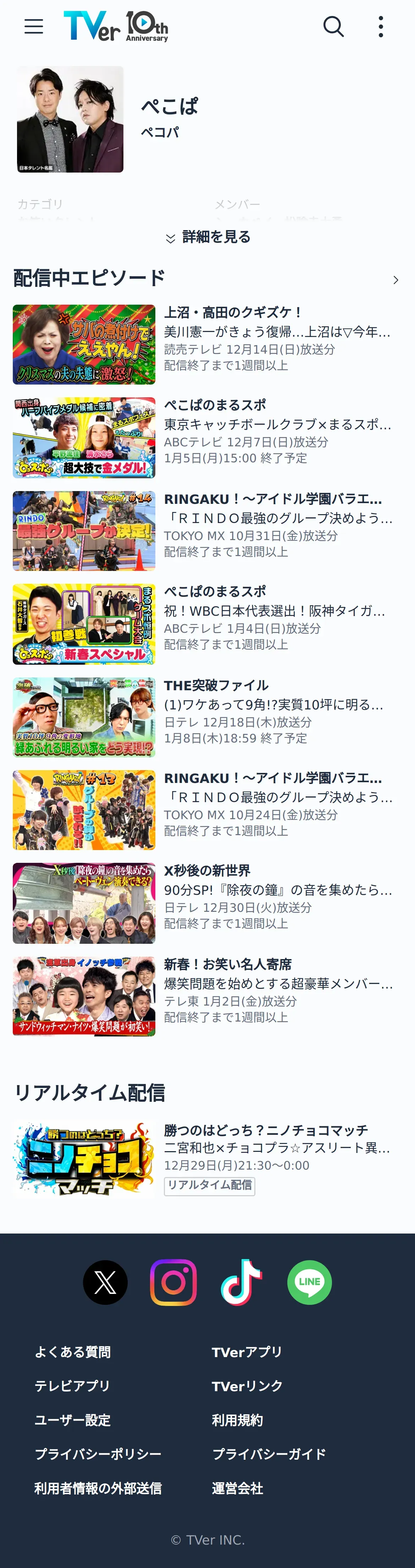Viewport: 415px width, 1568px height.
Task: Open 利用規約 footer link
Action: pyautogui.click(x=237, y=1420)
